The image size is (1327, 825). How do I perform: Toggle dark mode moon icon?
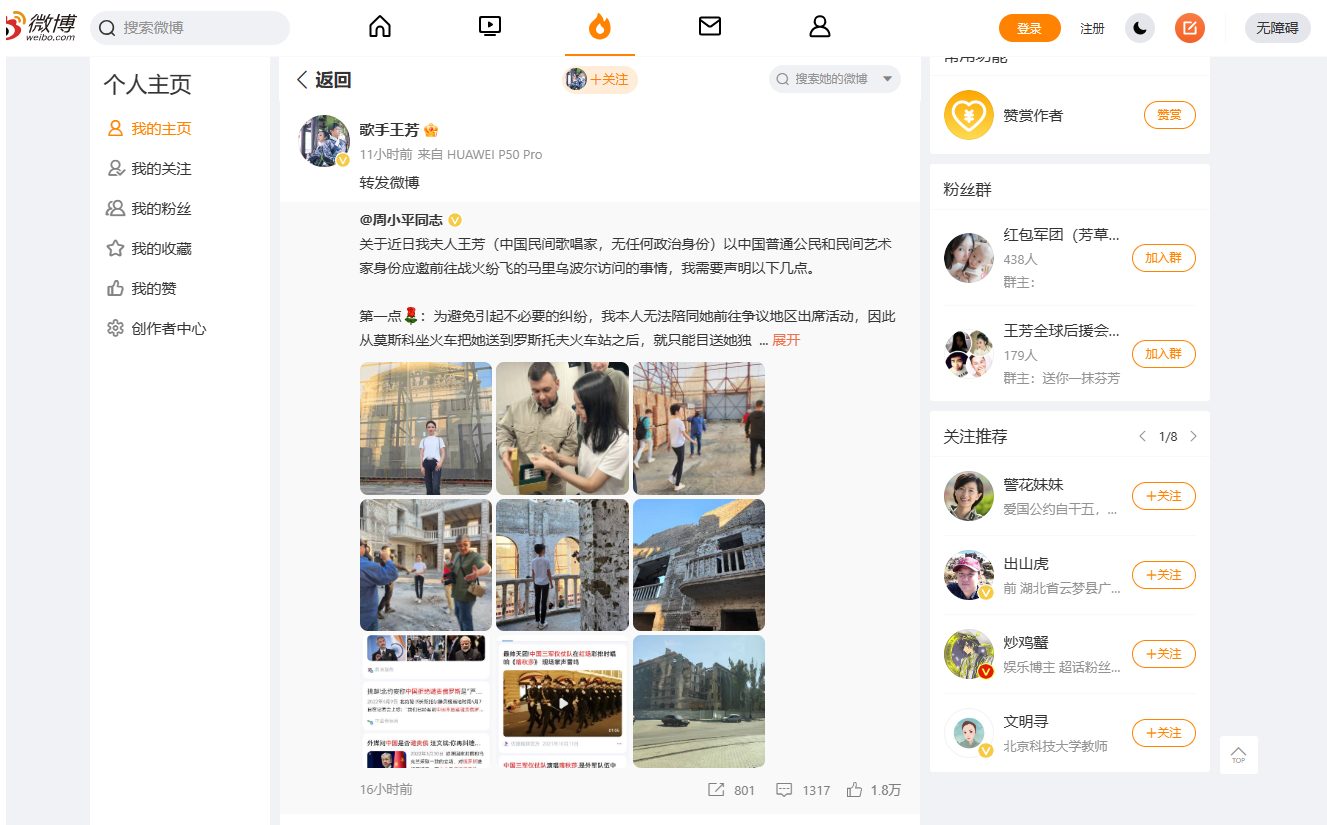click(x=1140, y=28)
